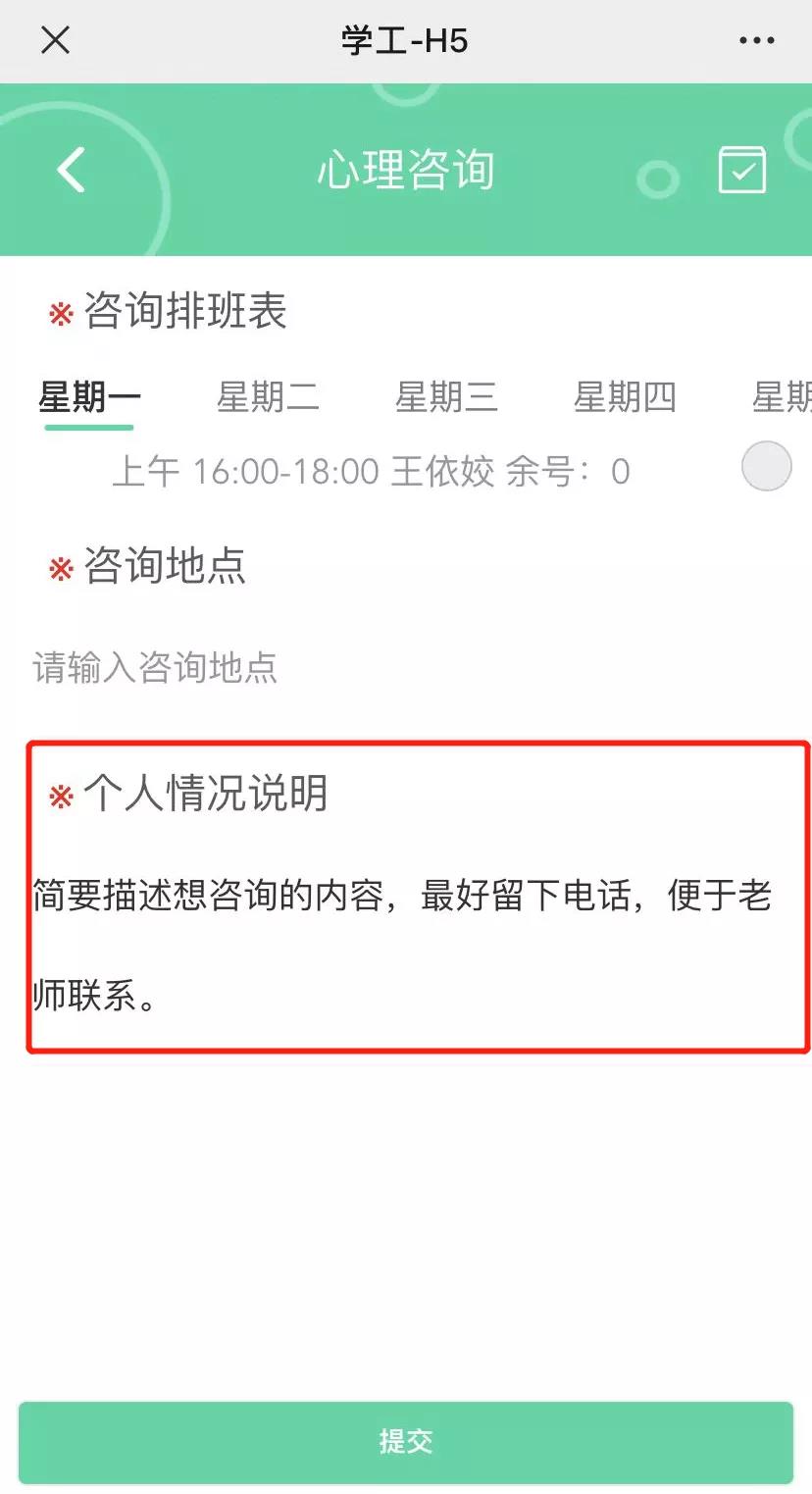Close the 学工-H5 page with X
The width and height of the screenshot is (812, 1494).
pos(55,40)
